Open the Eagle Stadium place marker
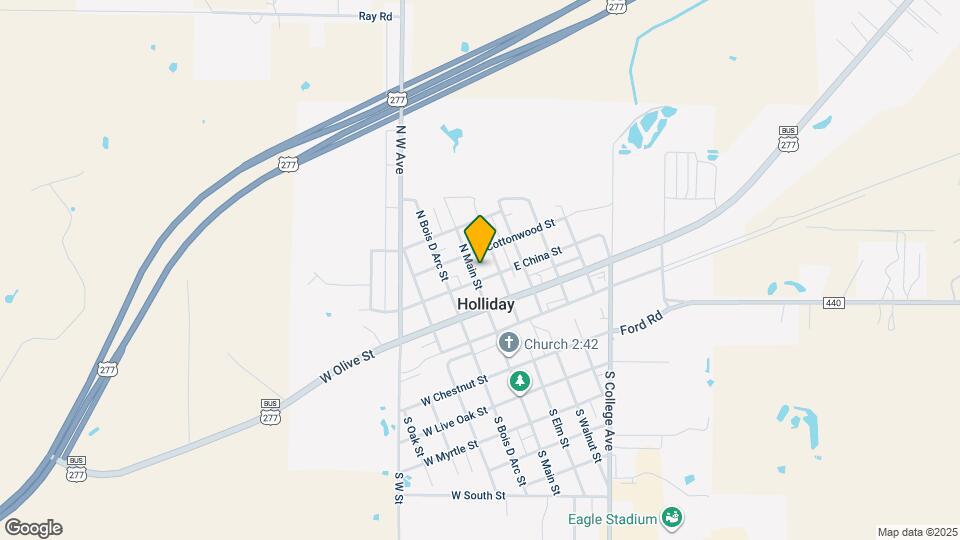 tap(673, 518)
